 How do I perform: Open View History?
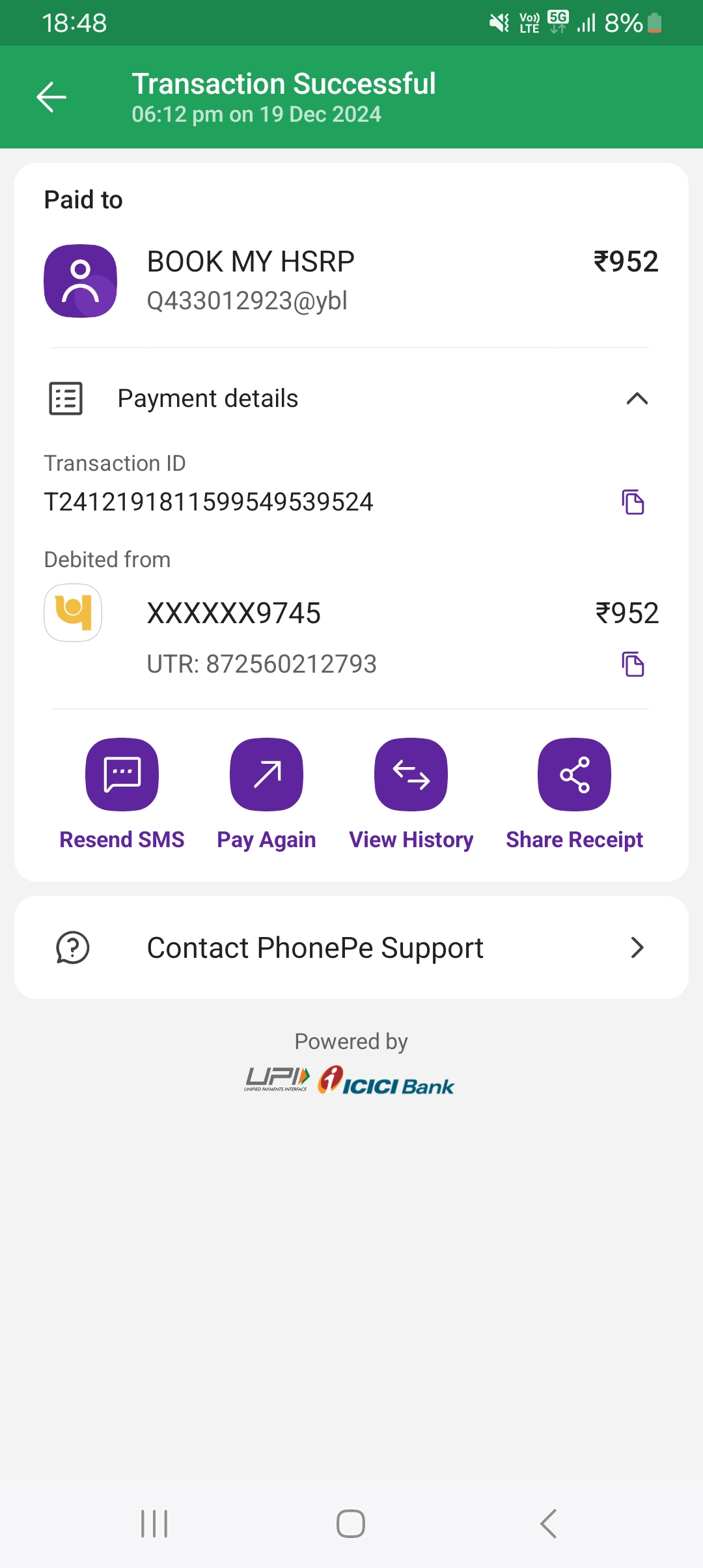pos(411,775)
